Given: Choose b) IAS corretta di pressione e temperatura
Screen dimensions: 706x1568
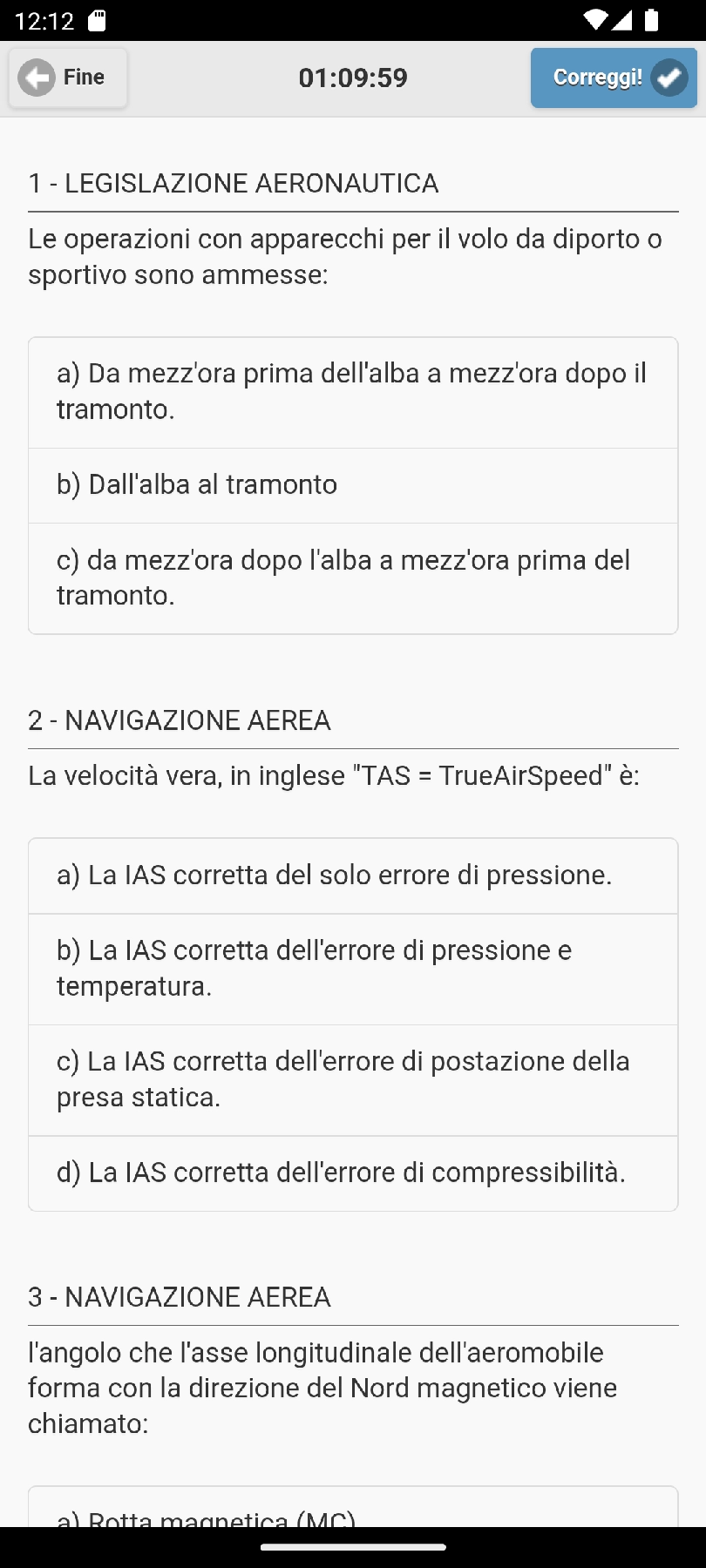Looking at the screenshot, I should (352, 969).
